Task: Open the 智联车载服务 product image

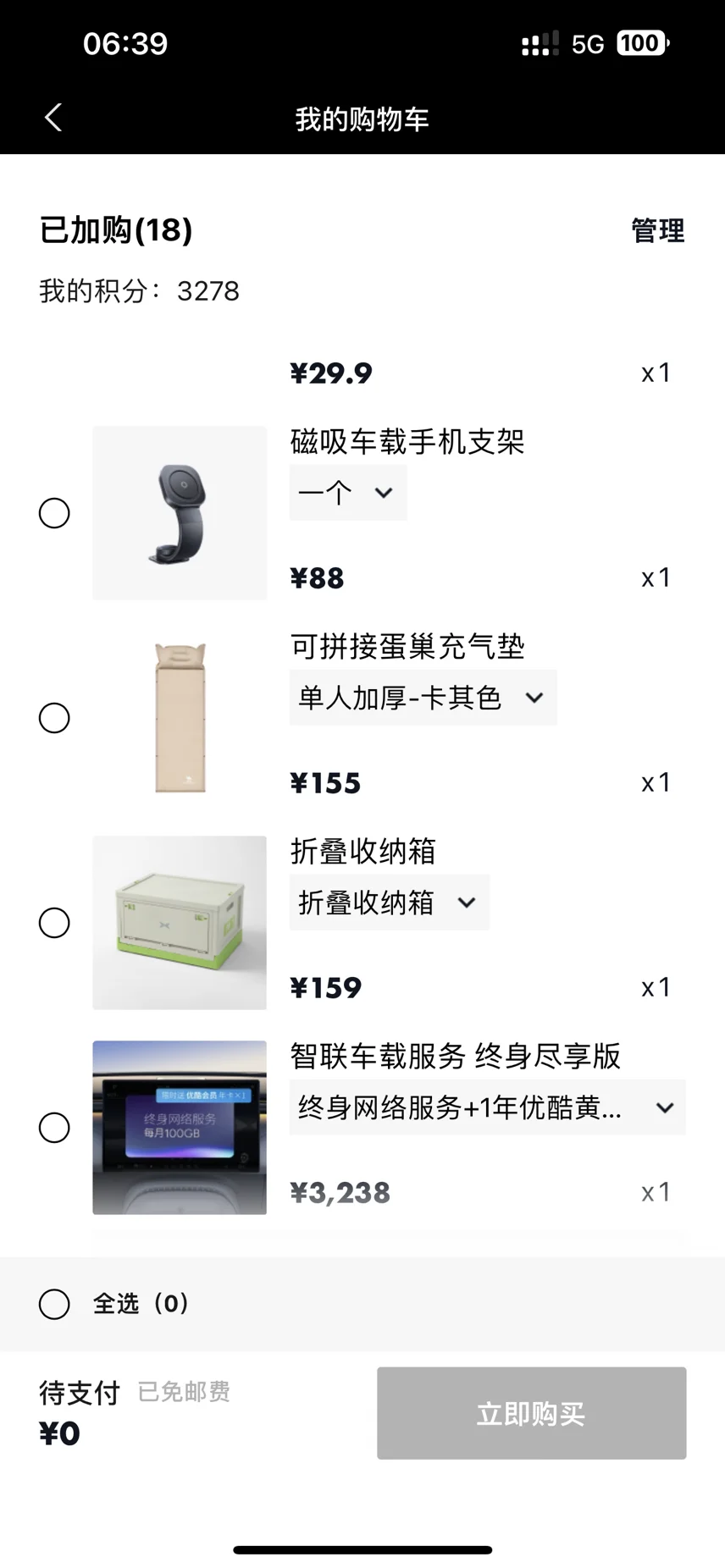Action: 180,1128
